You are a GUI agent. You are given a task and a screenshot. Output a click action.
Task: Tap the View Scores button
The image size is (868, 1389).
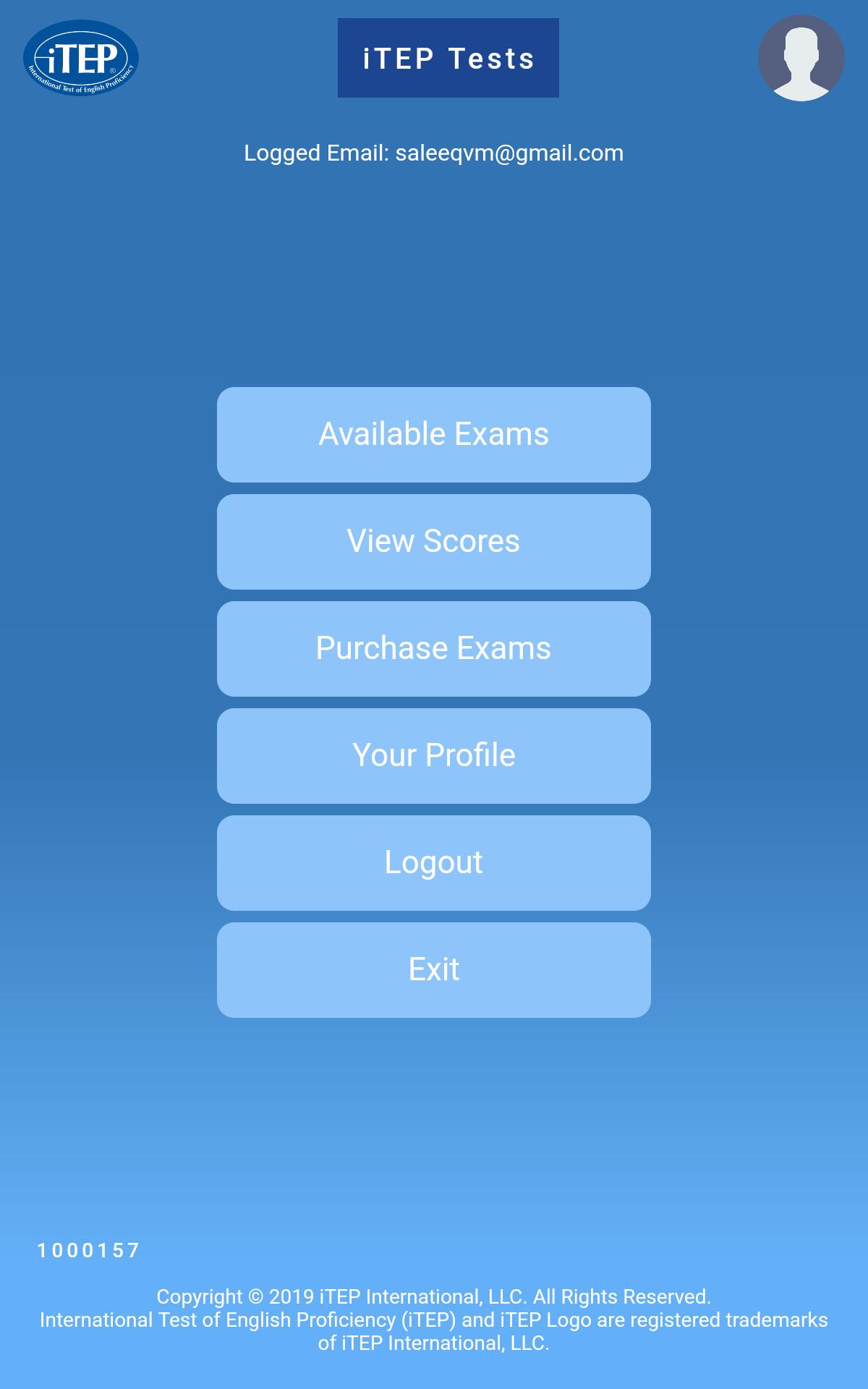click(x=434, y=542)
